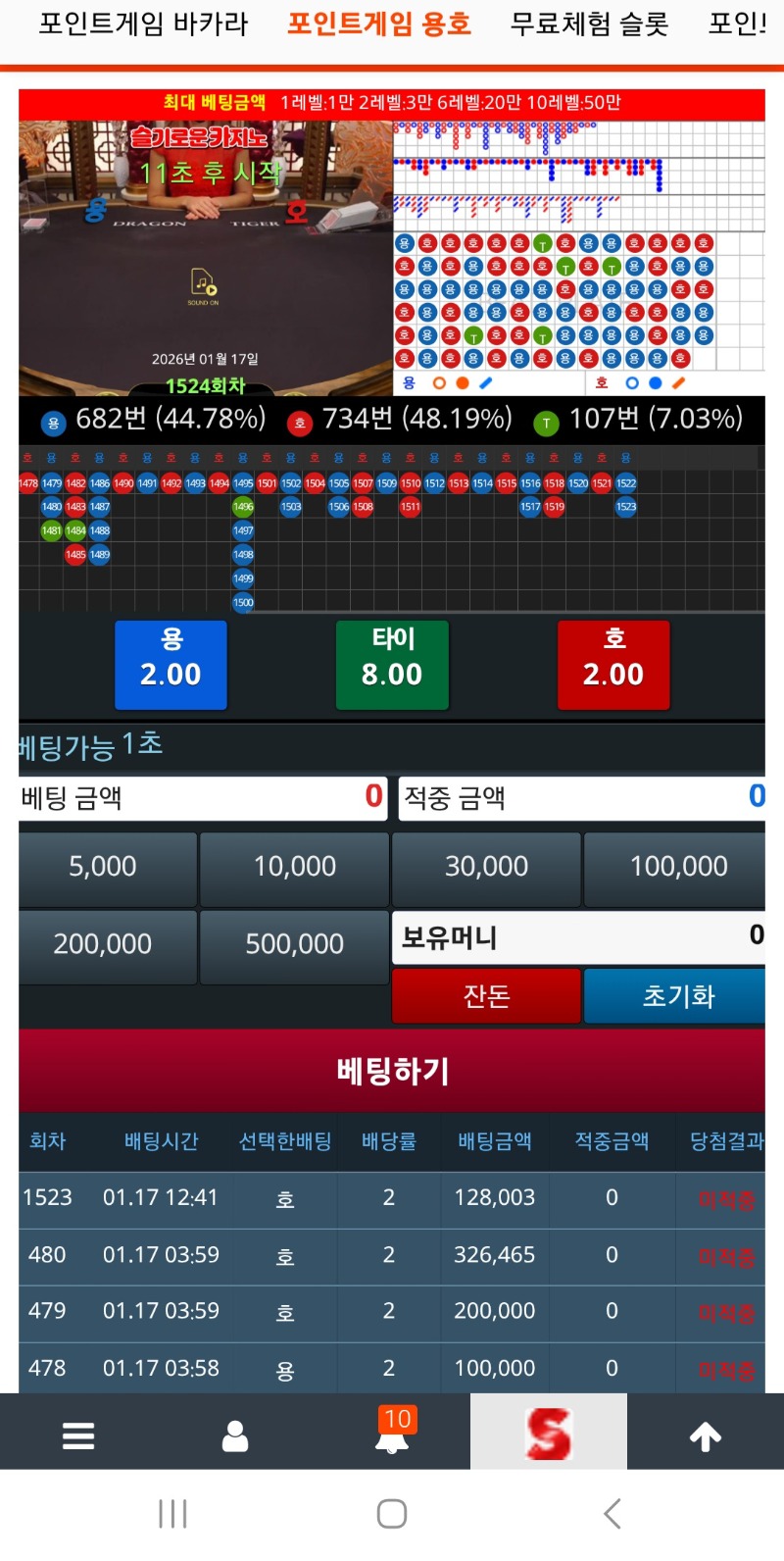Choose the 타이 8.00 bet option
Image resolution: width=784 pixels, height=1561 pixels.
392,665
